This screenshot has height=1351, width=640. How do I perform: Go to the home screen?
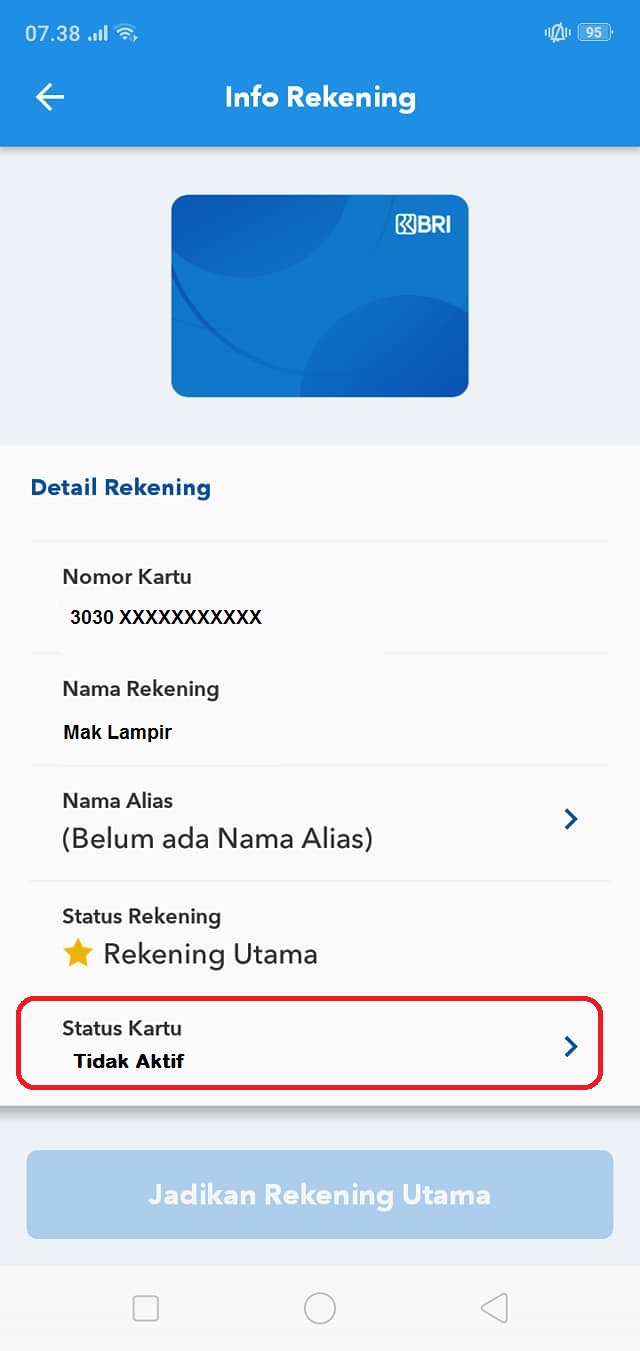[x=320, y=1308]
